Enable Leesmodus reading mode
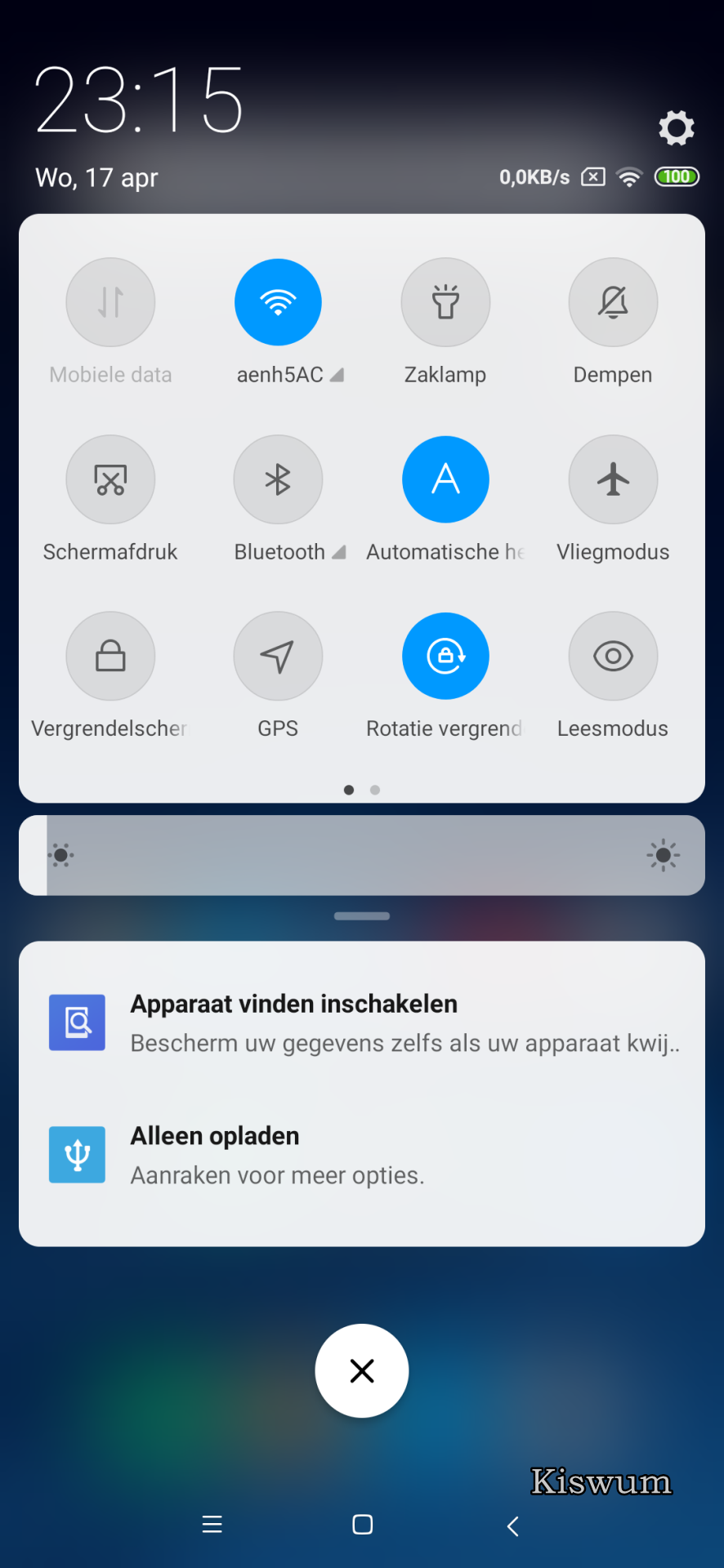 tap(613, 656)
